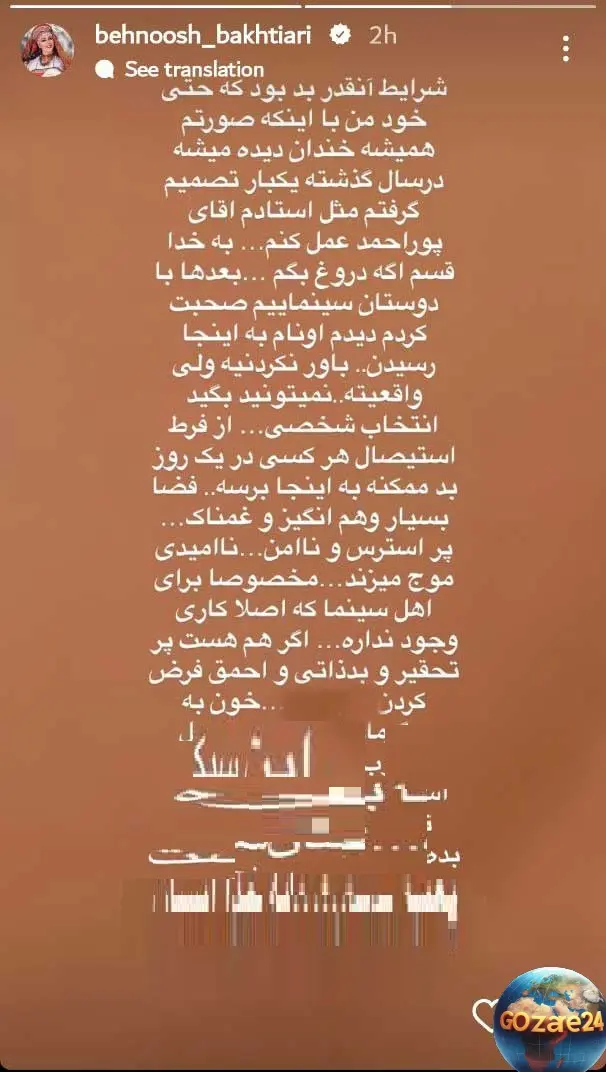Open the three-dot story options menu
This screenshot has height=1072, width=606.
click(x=567, y=47)
